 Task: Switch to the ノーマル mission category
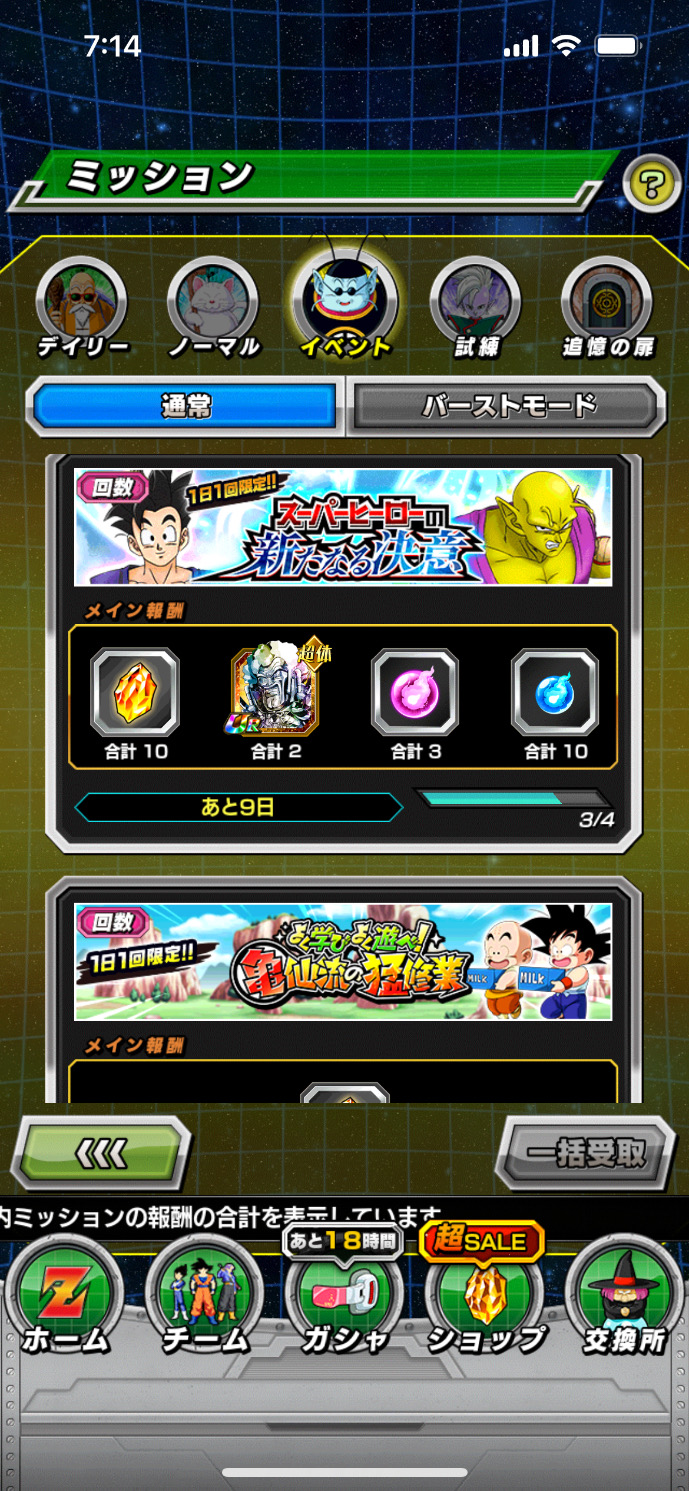pyautogui.click(x=213, y=305)
